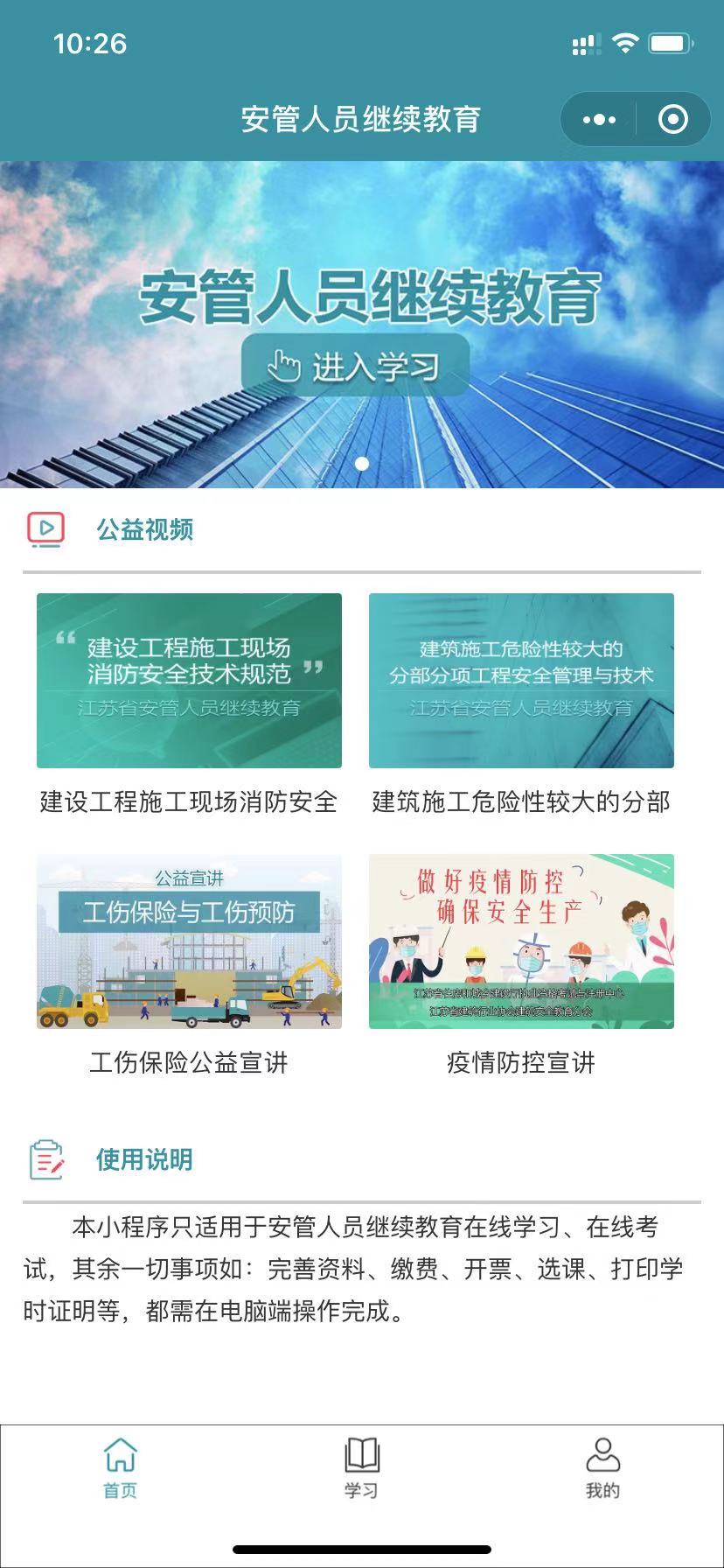Open the mini program more-options menu
This screenshot has height=1568, width=724.
tap(599, 120)
